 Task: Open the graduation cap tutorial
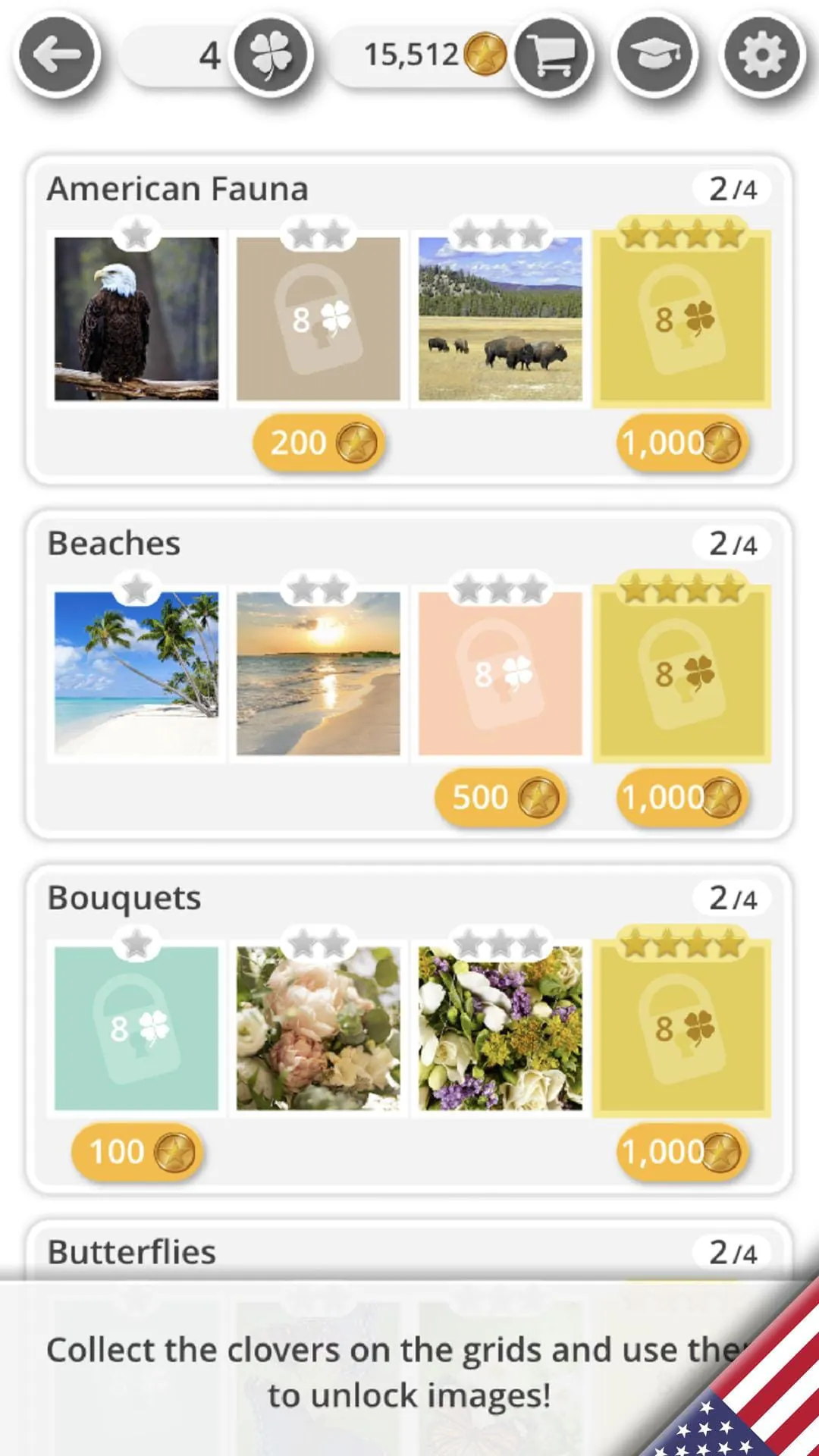[656, 55]
